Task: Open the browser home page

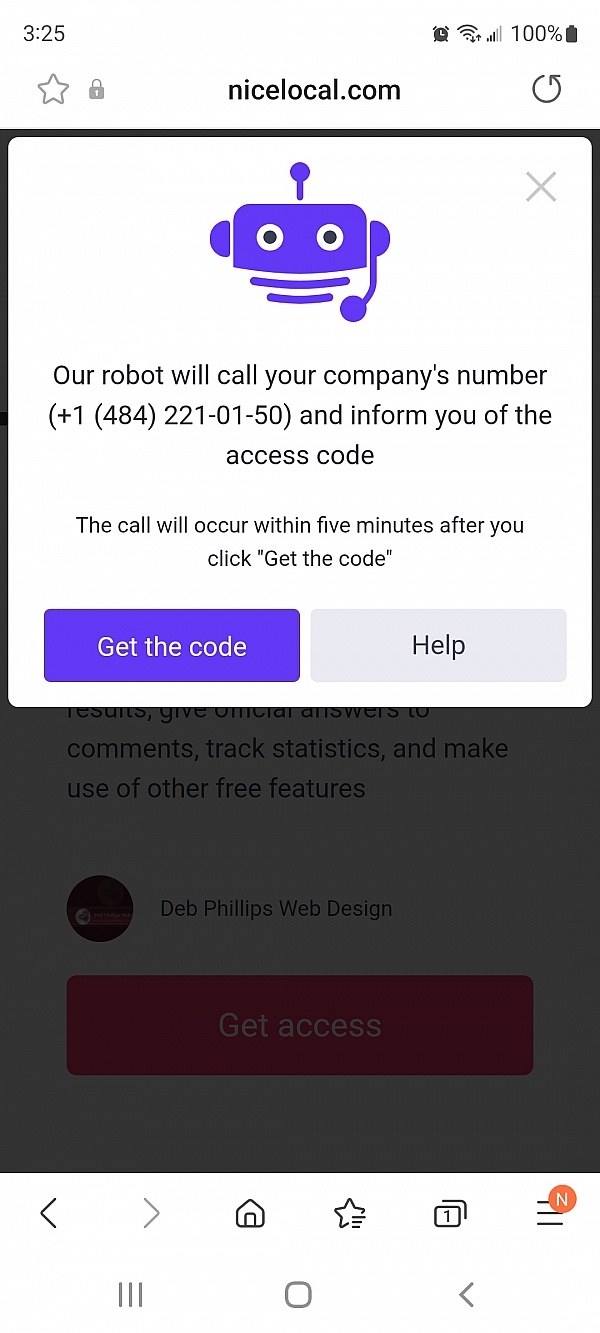Action: pyautogui.click(x=249, y=1214)
